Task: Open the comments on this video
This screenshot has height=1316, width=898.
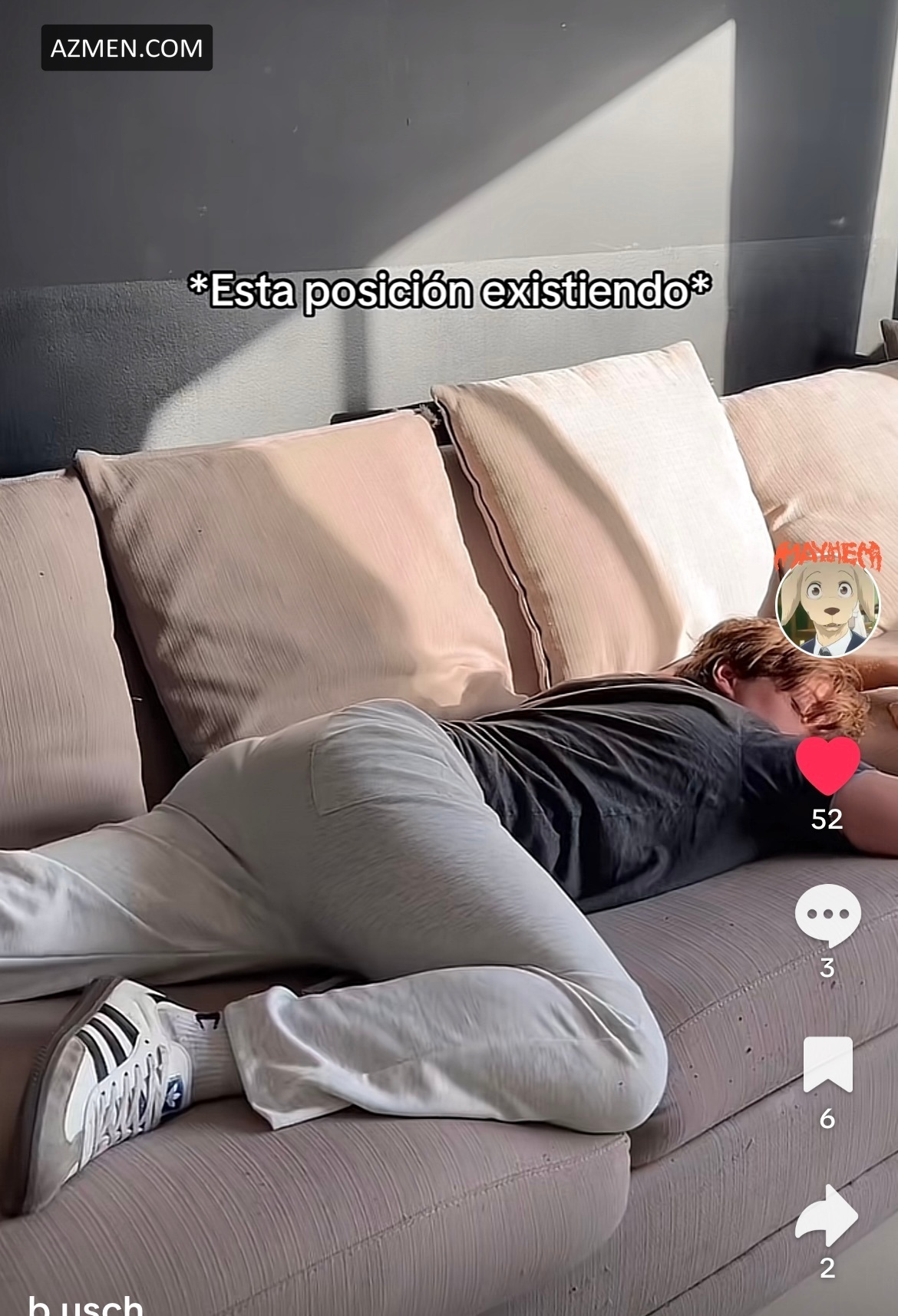Action: pyautogui.click(x=827, y=915)
